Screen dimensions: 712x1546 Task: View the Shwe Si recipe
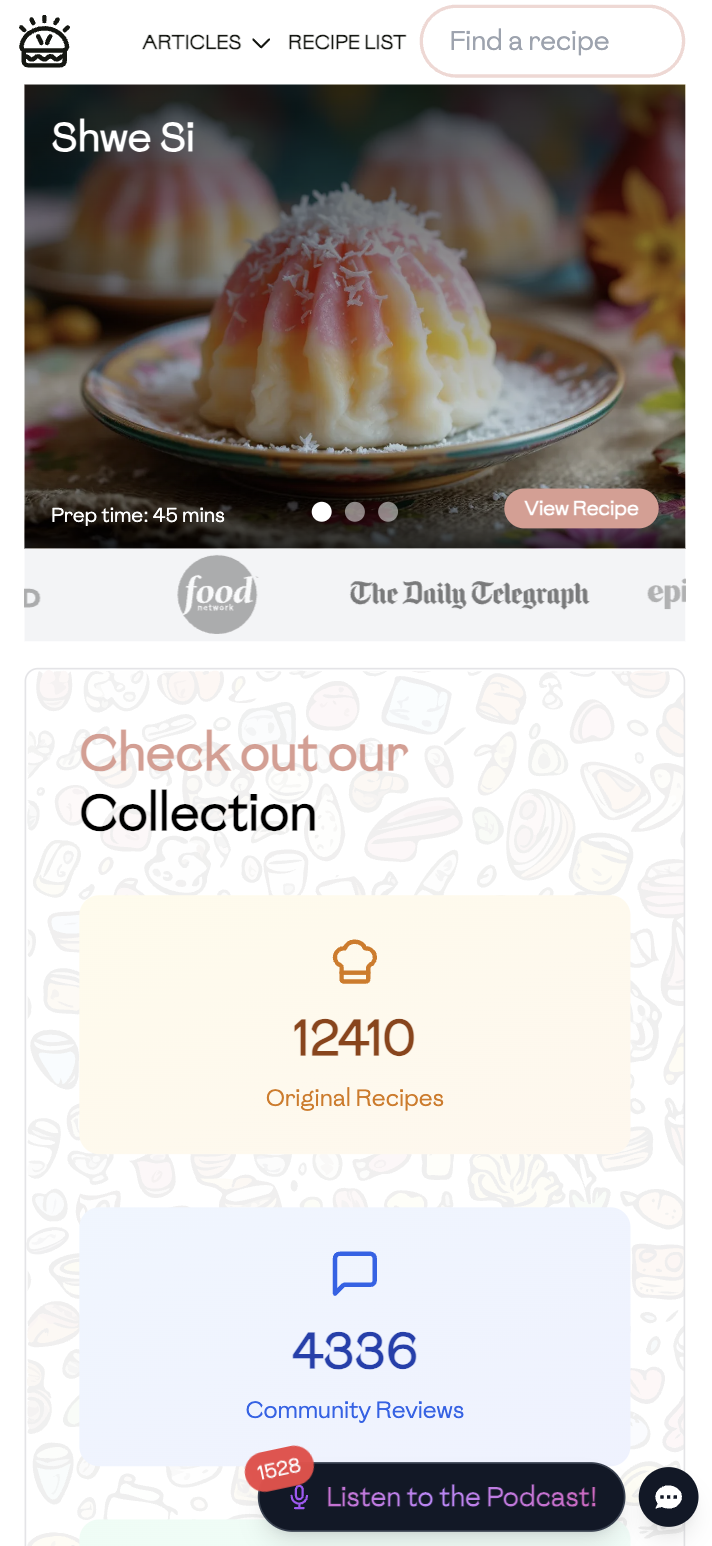click(x=581, y=509)
